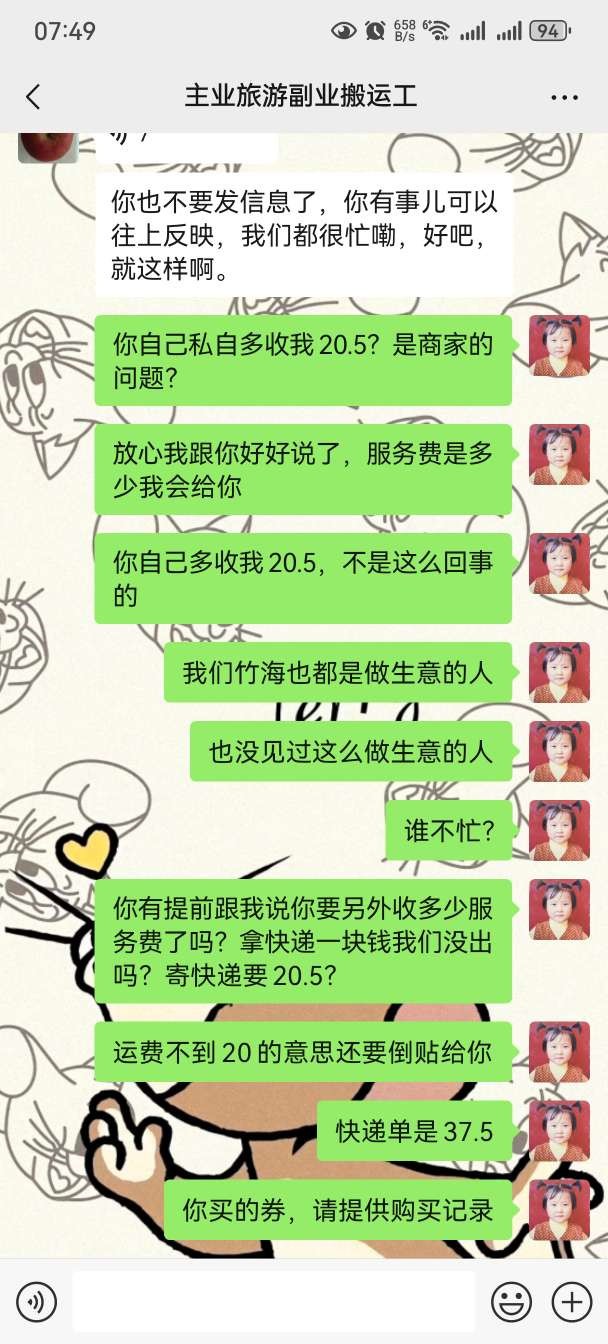Switch to voice message input
Viewport: 608px width, 1344px height.
point(37,1302)
